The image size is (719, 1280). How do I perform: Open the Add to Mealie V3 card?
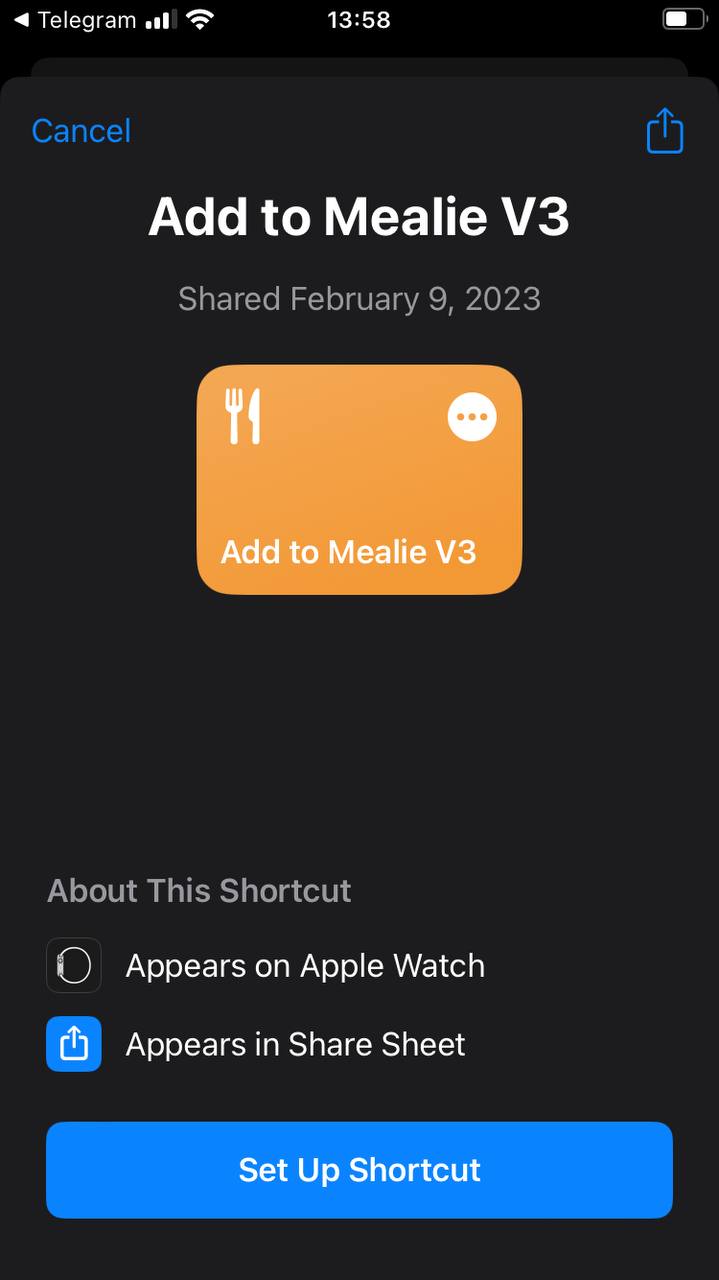(340, 500)
